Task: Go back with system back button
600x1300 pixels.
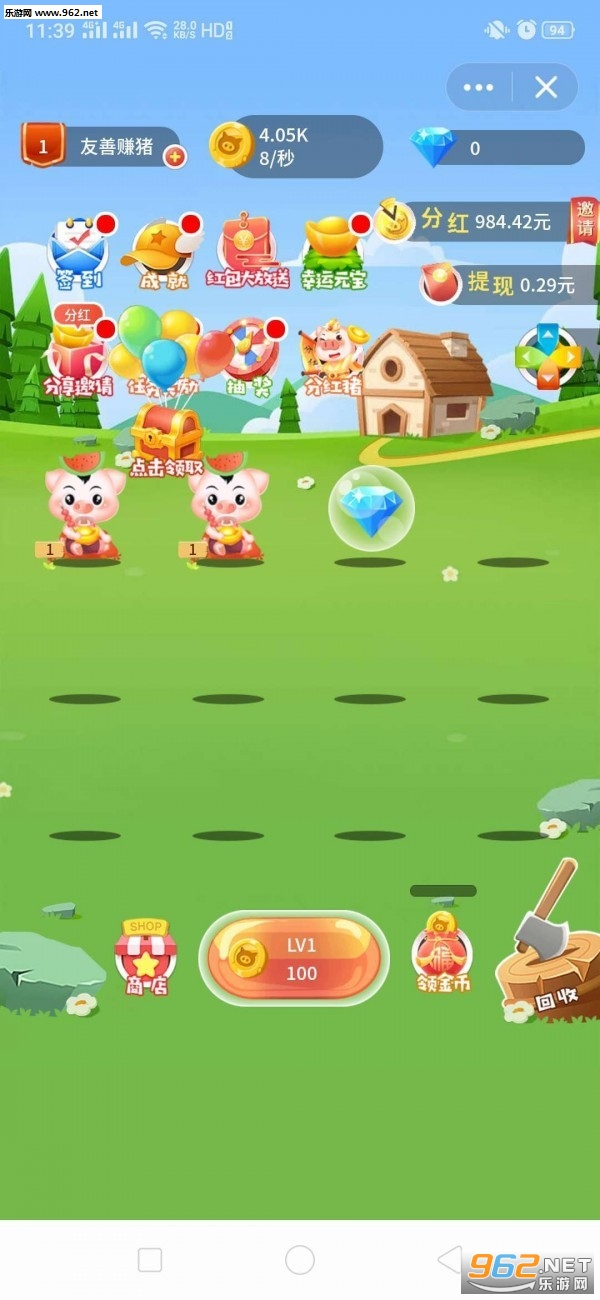Action: [450, 1259]
